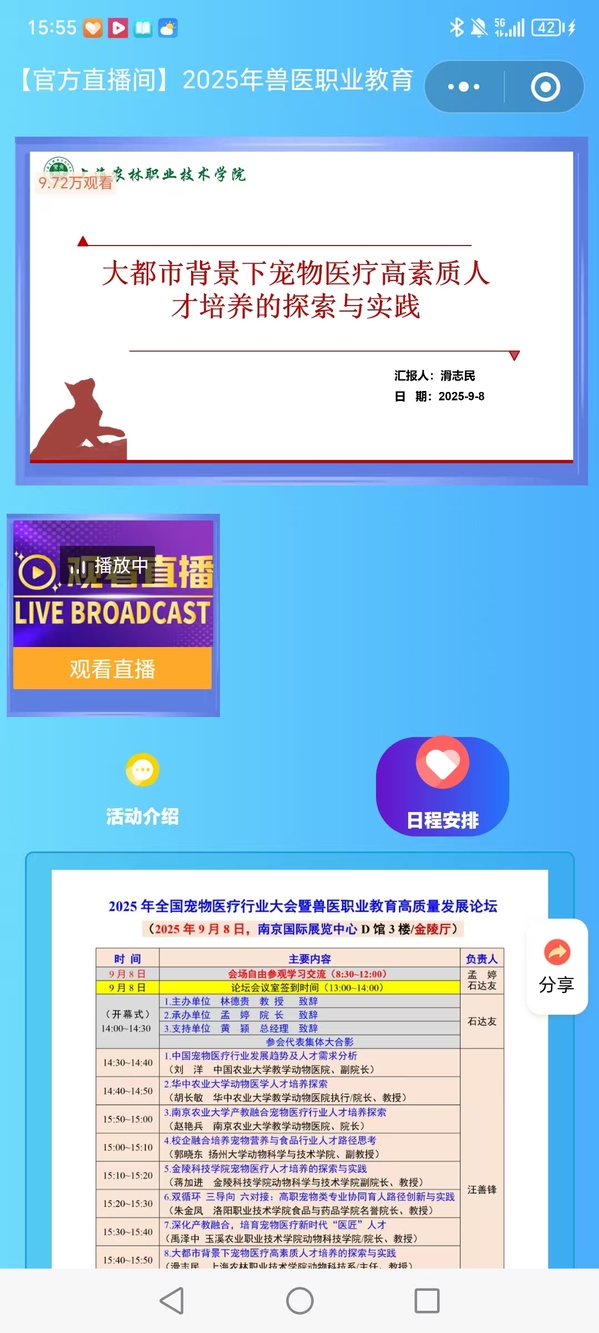
Task: Open 活动介绍 activity introduction
Action: click(x=143, y=790)
